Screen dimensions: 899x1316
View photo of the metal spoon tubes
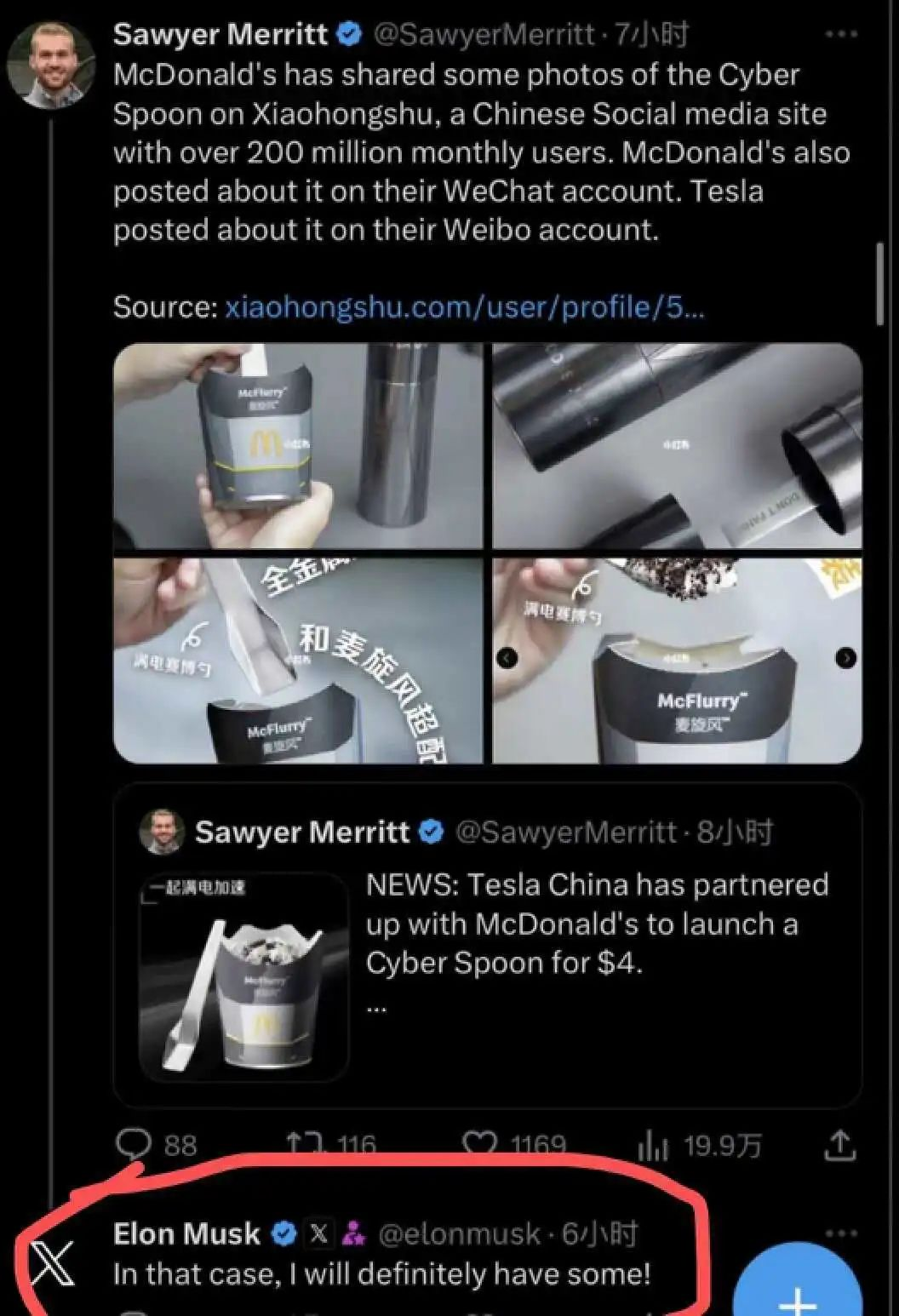[678, 446]
